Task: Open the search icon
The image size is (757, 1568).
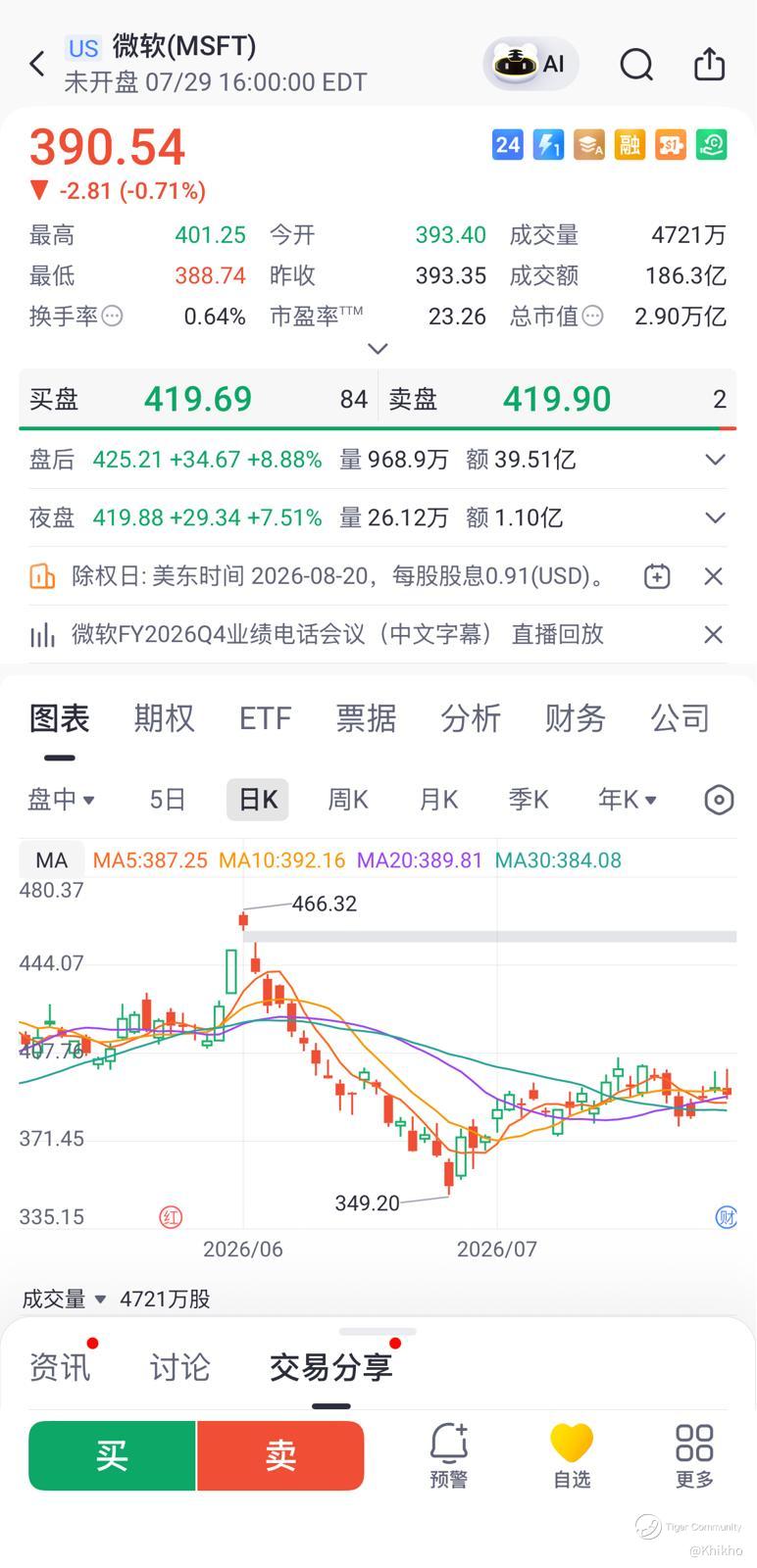Action: (x=636, y=65)
